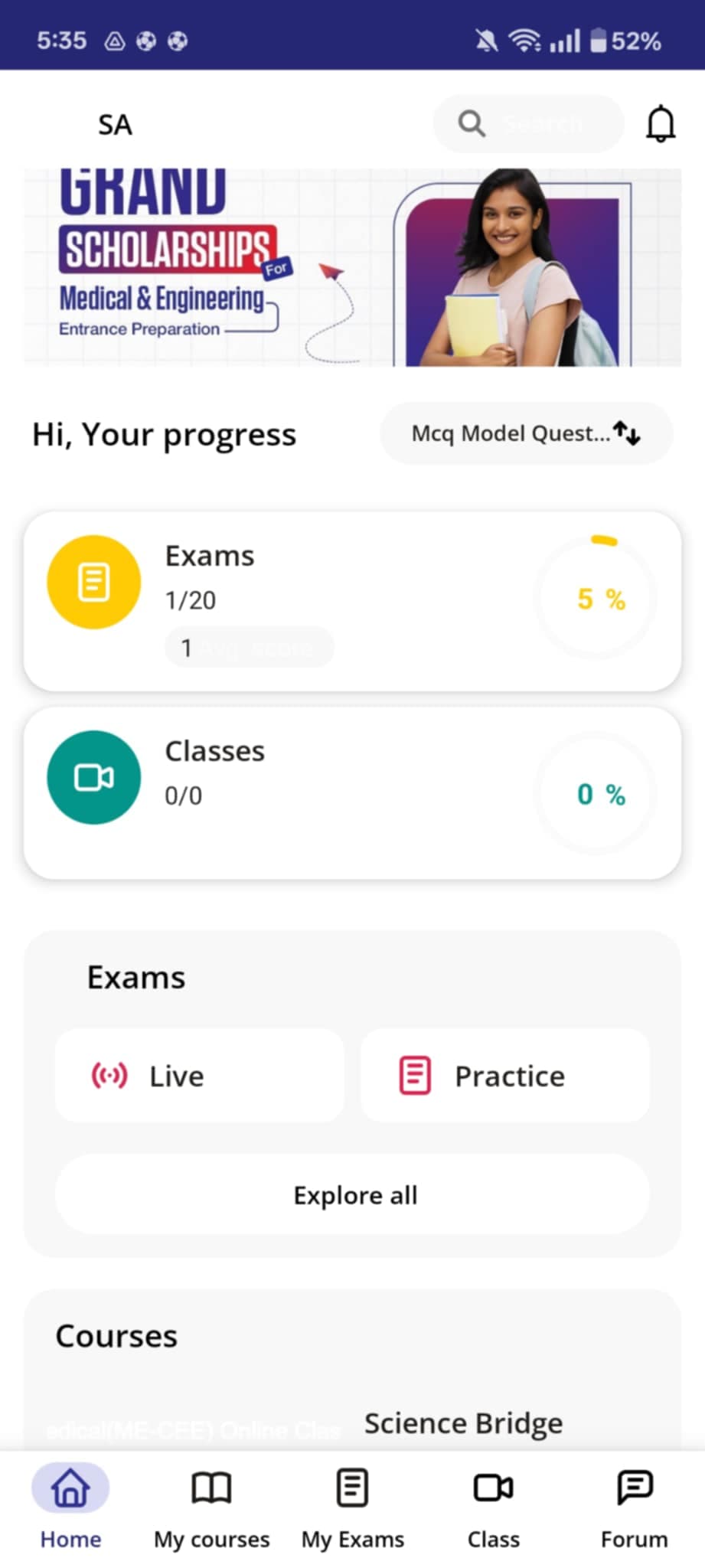
Task: Open Practice exams
Action: click(504, 1076)
